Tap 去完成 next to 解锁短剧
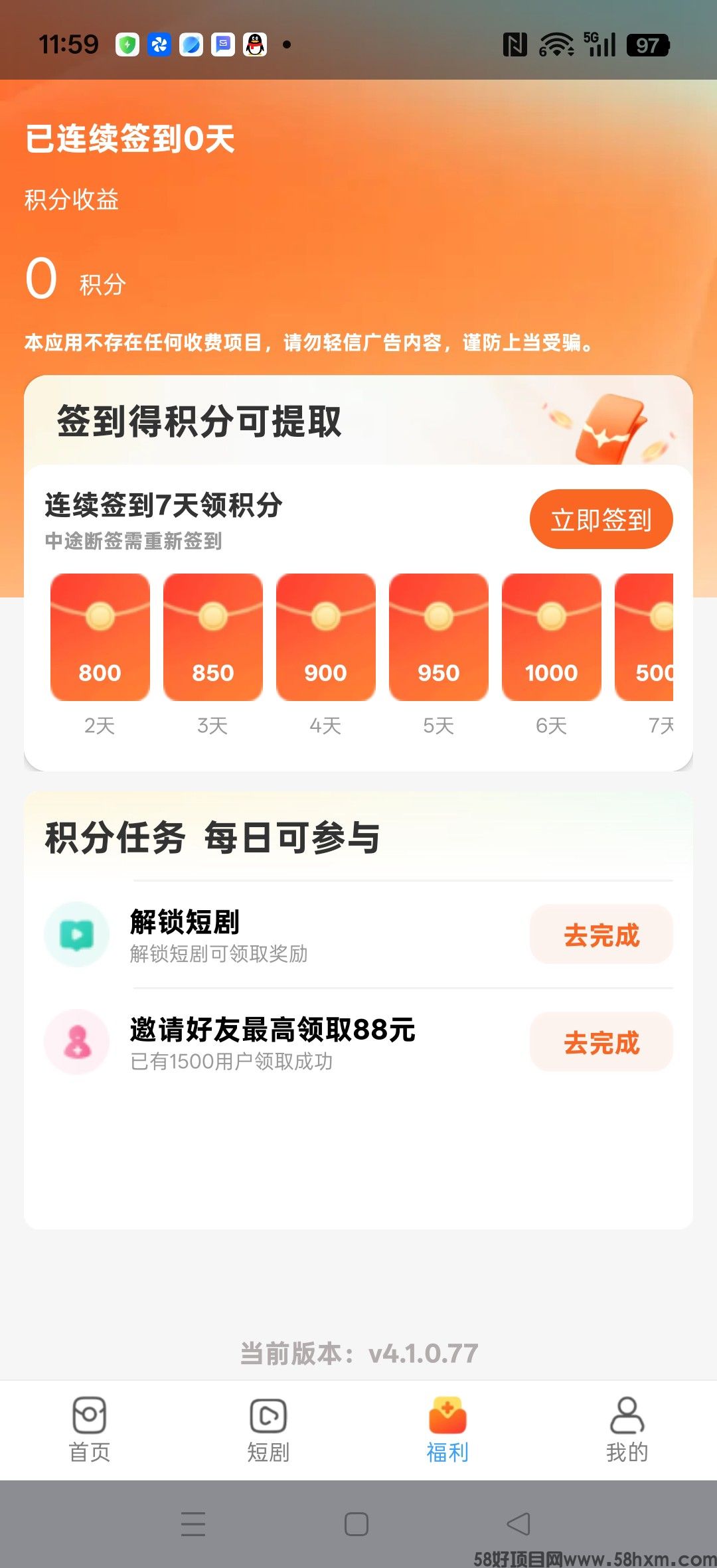Viewport: 717px width, 1568px height. [x=600, y=934]
